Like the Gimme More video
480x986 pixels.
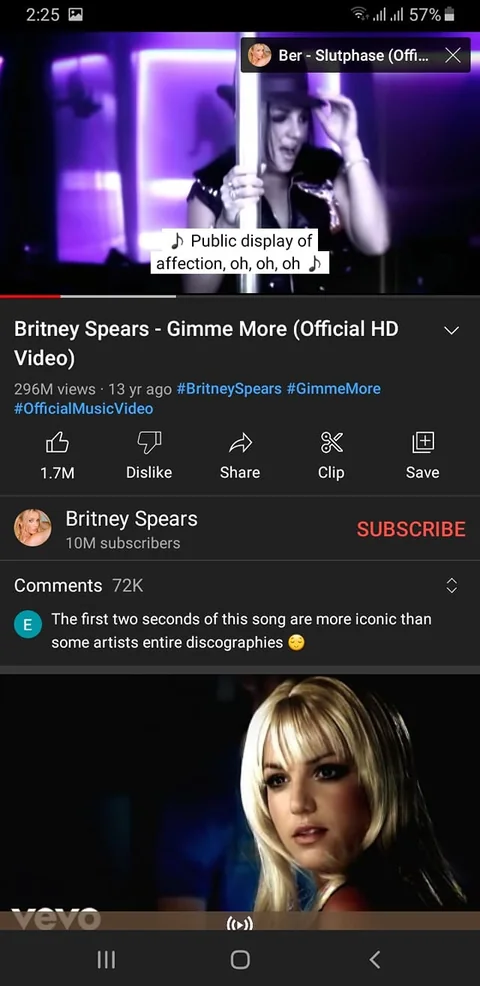[57, 455]
